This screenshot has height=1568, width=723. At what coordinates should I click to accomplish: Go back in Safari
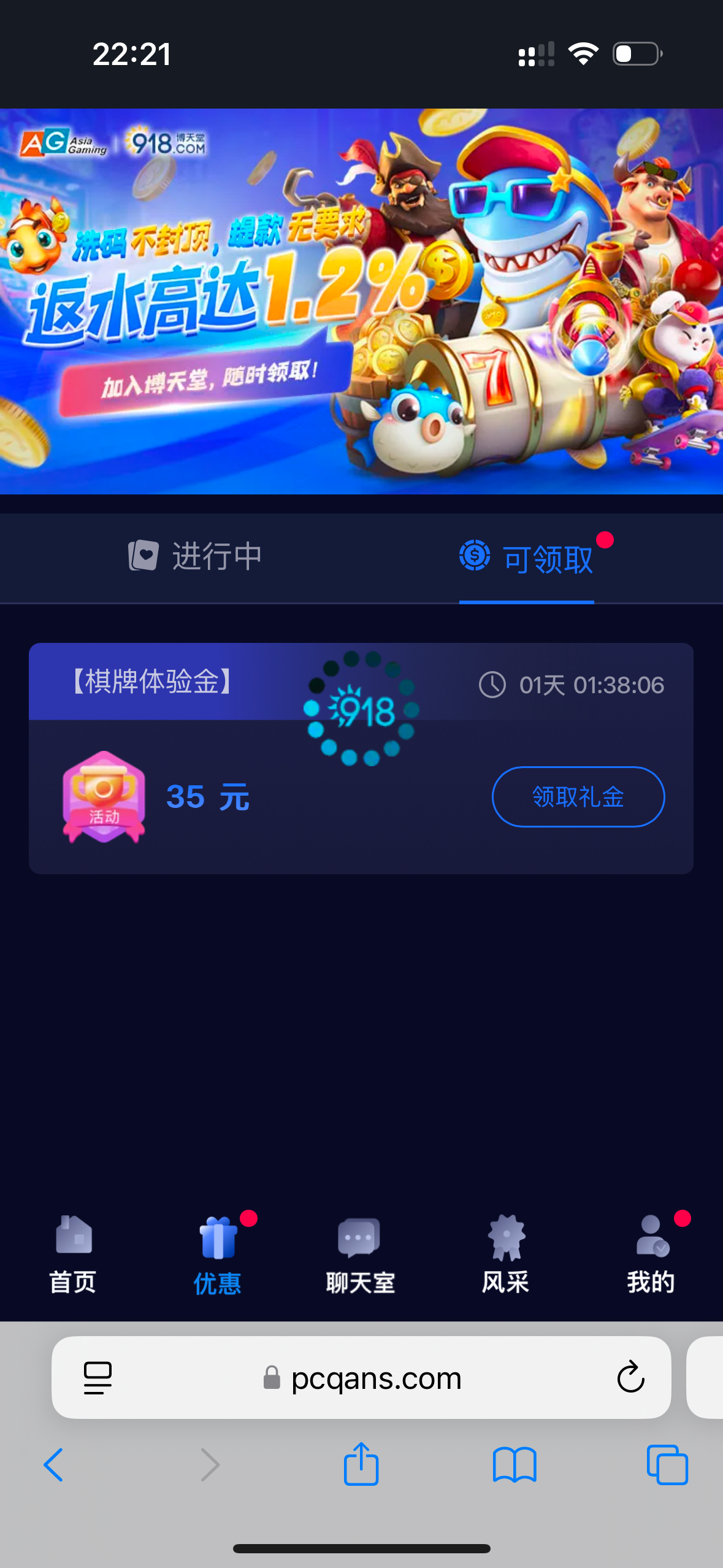[x=53, y=1464]
